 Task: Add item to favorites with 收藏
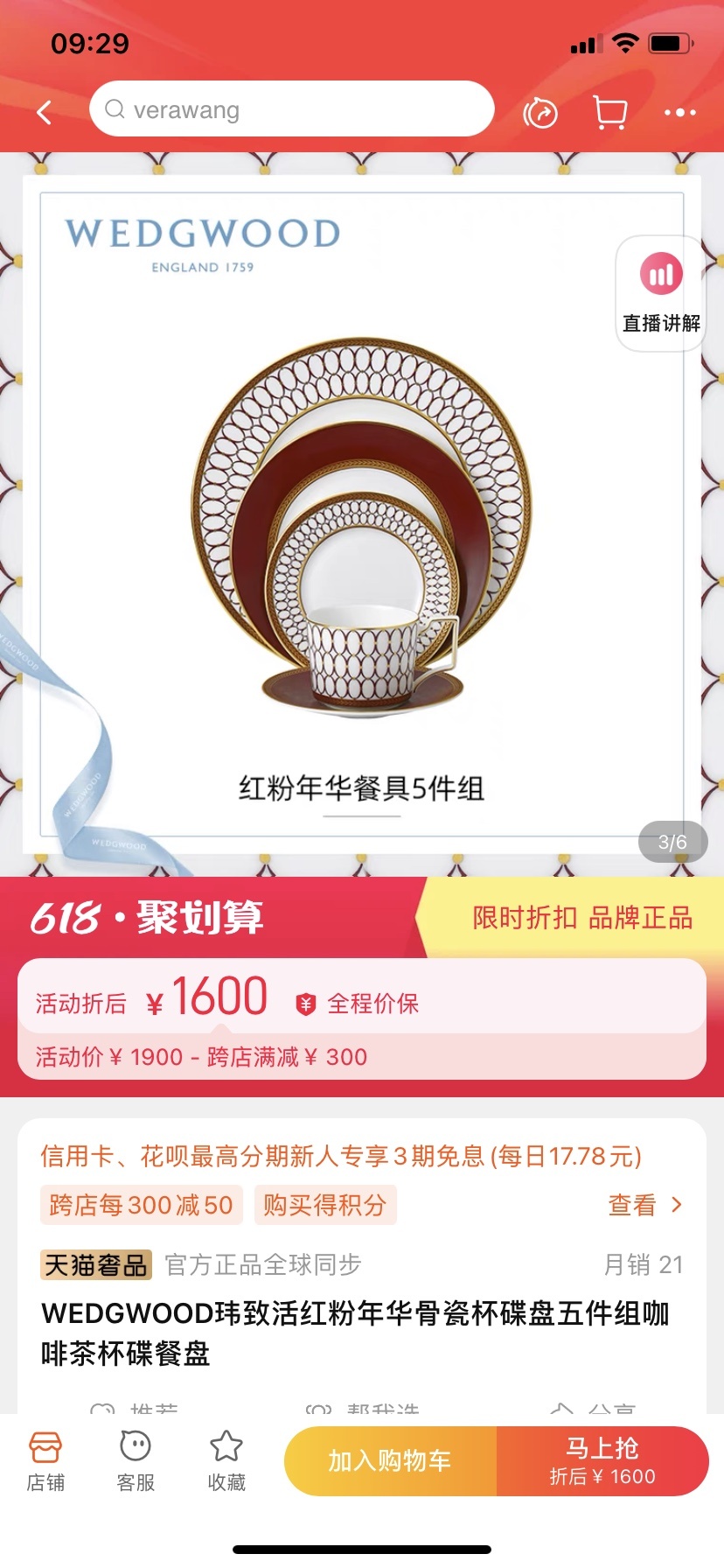pyautogui.click(x=226, y=1460)
